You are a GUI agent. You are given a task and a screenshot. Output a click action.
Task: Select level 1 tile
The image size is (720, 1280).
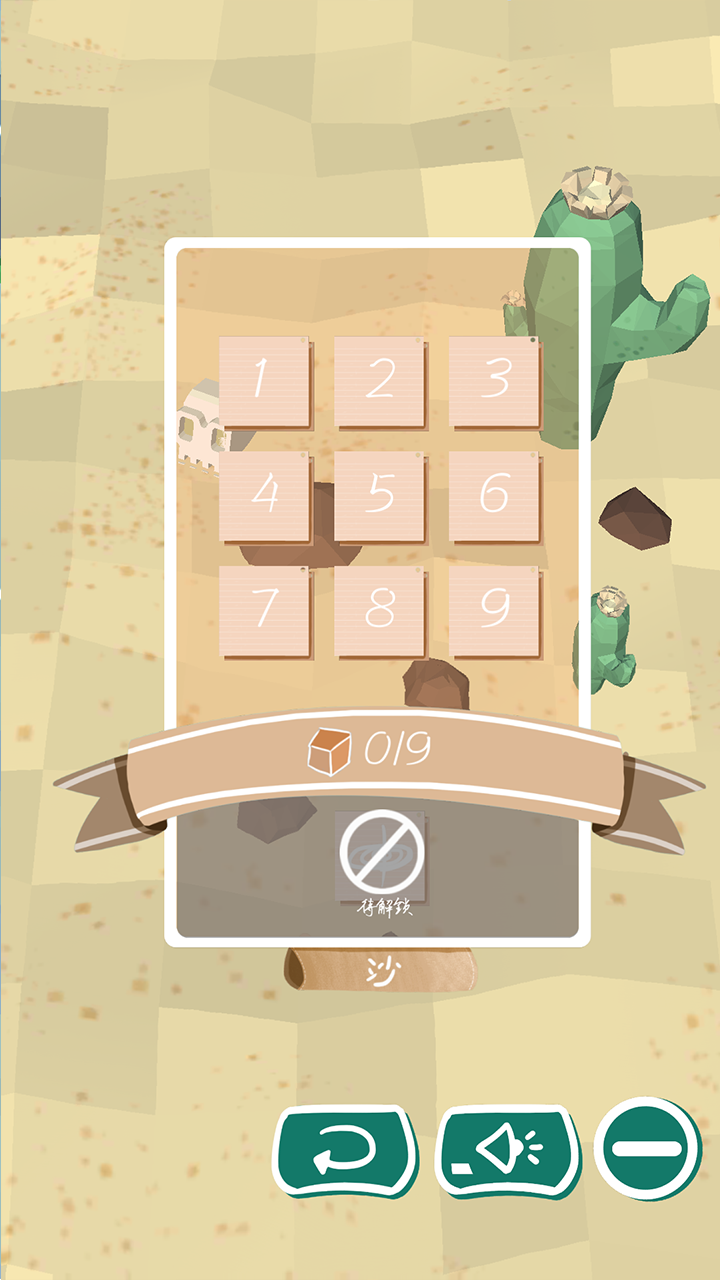pos(265,382)
